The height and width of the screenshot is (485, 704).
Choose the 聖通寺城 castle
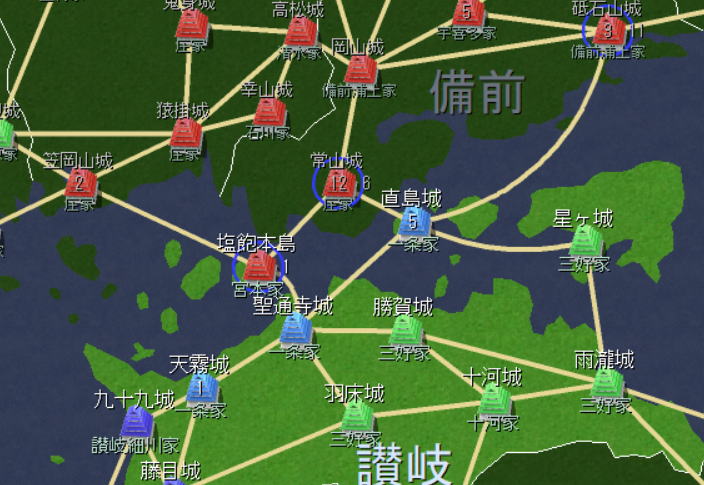click(x=295, y=328)
